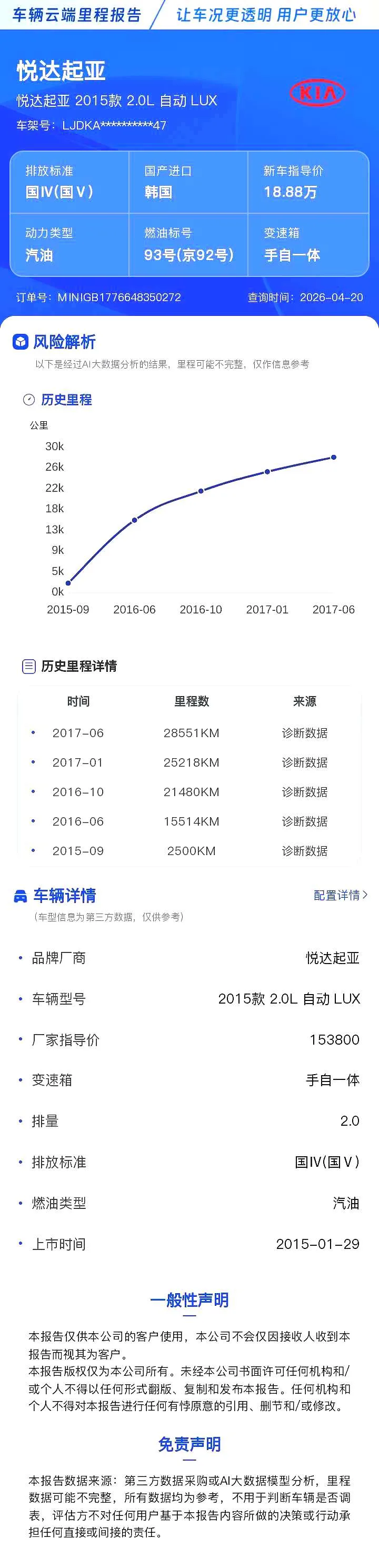Open the 配置详情 link
The width and height of the screenshot is (379, 1568).
(x=341, y=895)
